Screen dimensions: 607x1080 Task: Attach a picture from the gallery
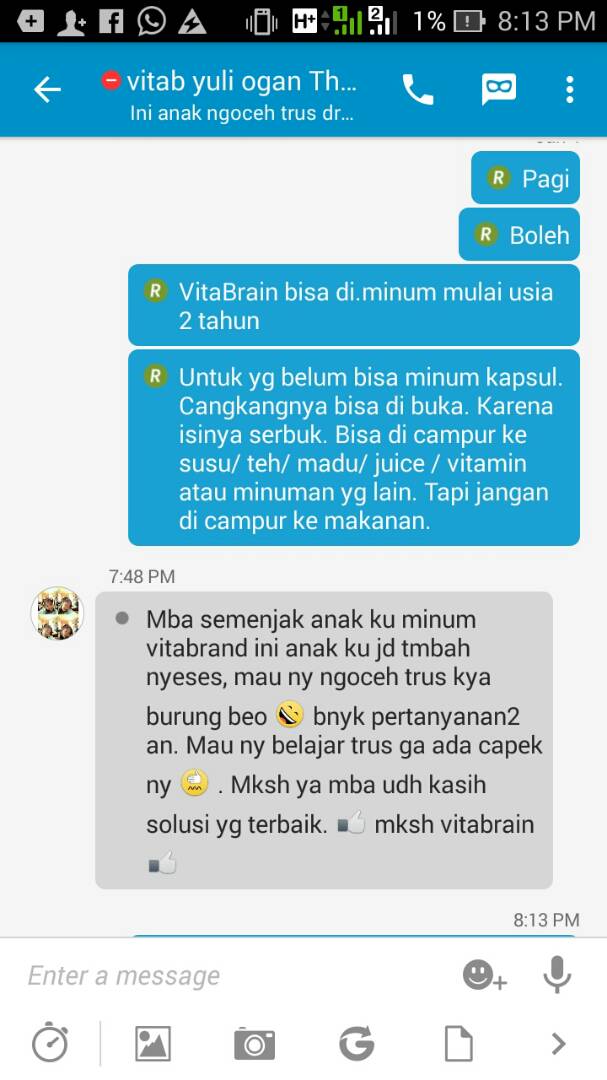[153, 1044]
